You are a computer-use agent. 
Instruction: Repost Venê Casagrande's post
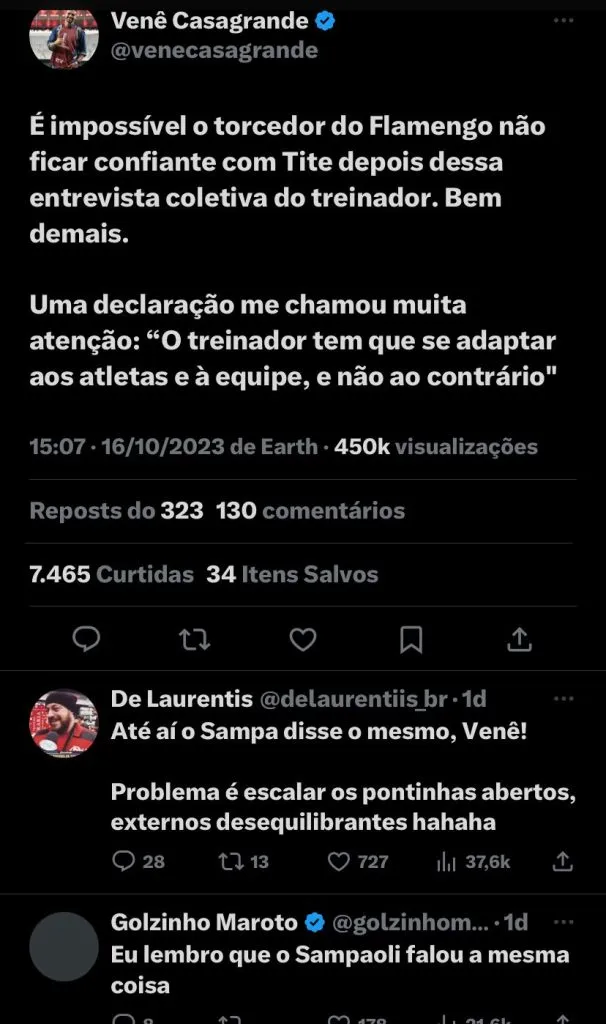click(194, 638)
